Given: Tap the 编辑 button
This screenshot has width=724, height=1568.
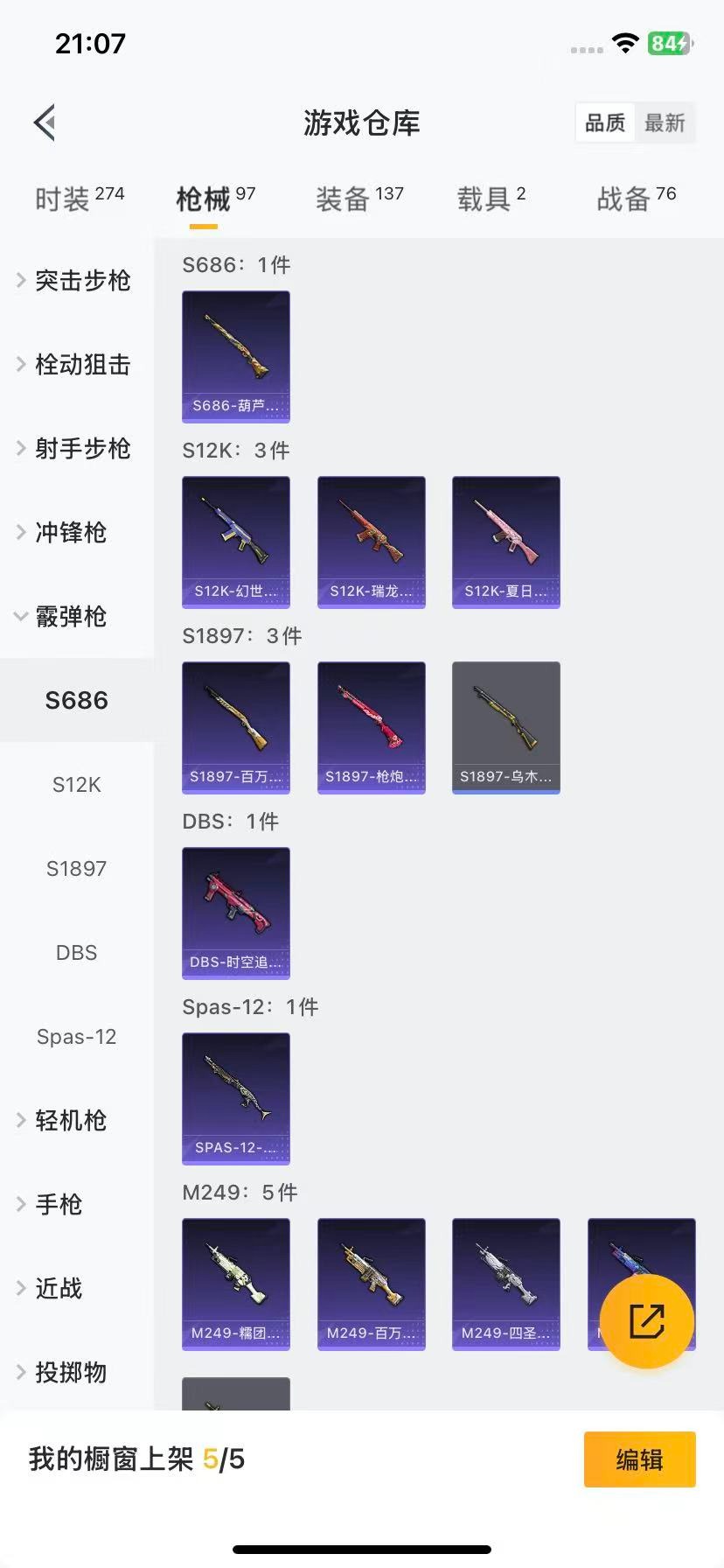Looking at the screenshot, I should 639,1459.
